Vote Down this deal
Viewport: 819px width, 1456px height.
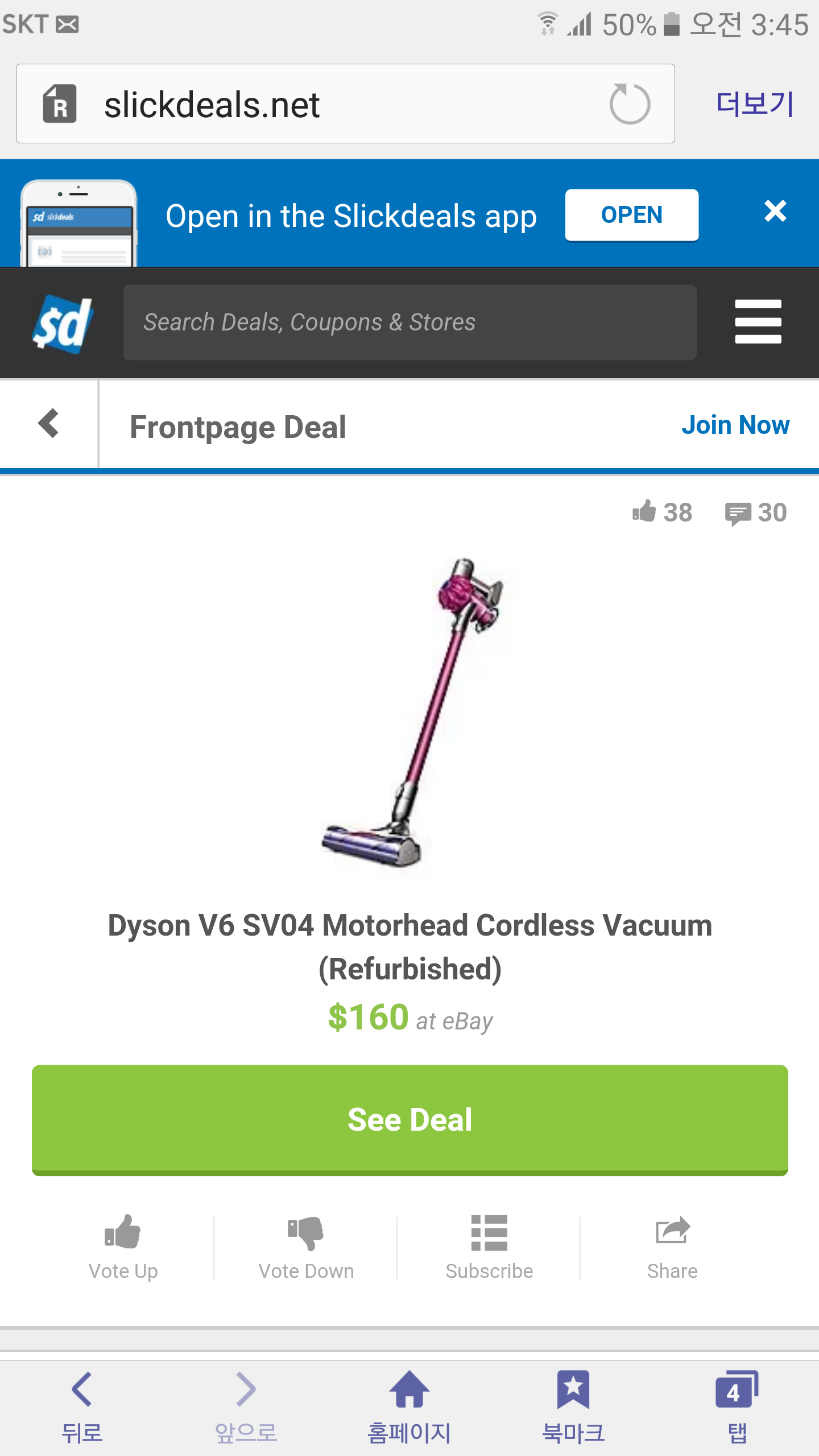pos(306,1247)
